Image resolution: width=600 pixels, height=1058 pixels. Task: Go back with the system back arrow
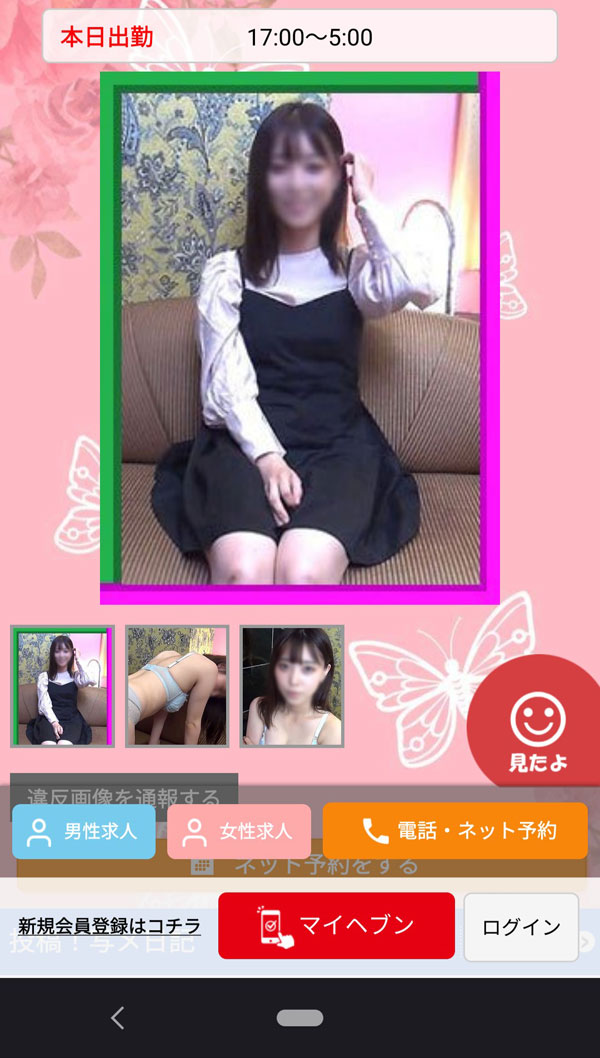[118, 1018]
